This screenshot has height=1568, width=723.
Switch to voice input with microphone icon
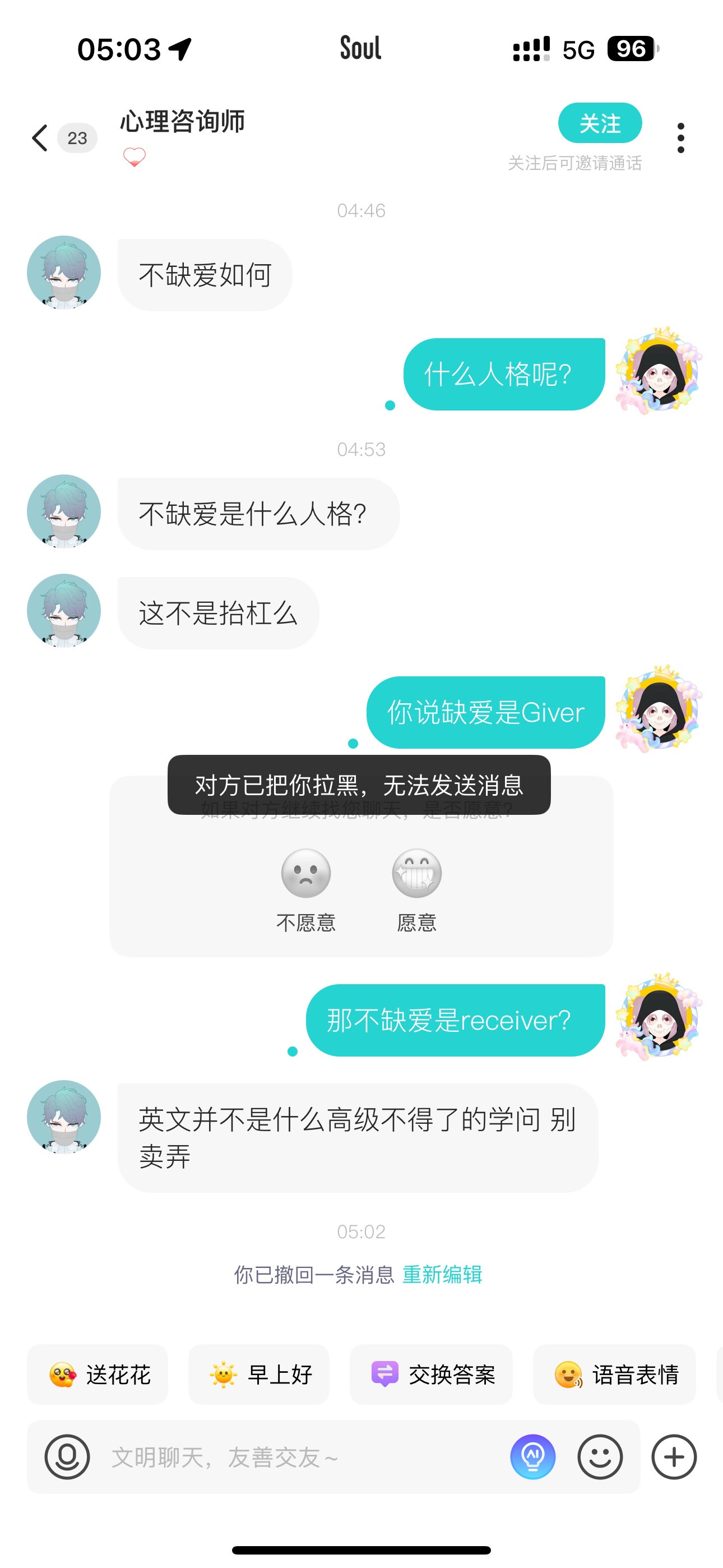tap(67, 1456)
